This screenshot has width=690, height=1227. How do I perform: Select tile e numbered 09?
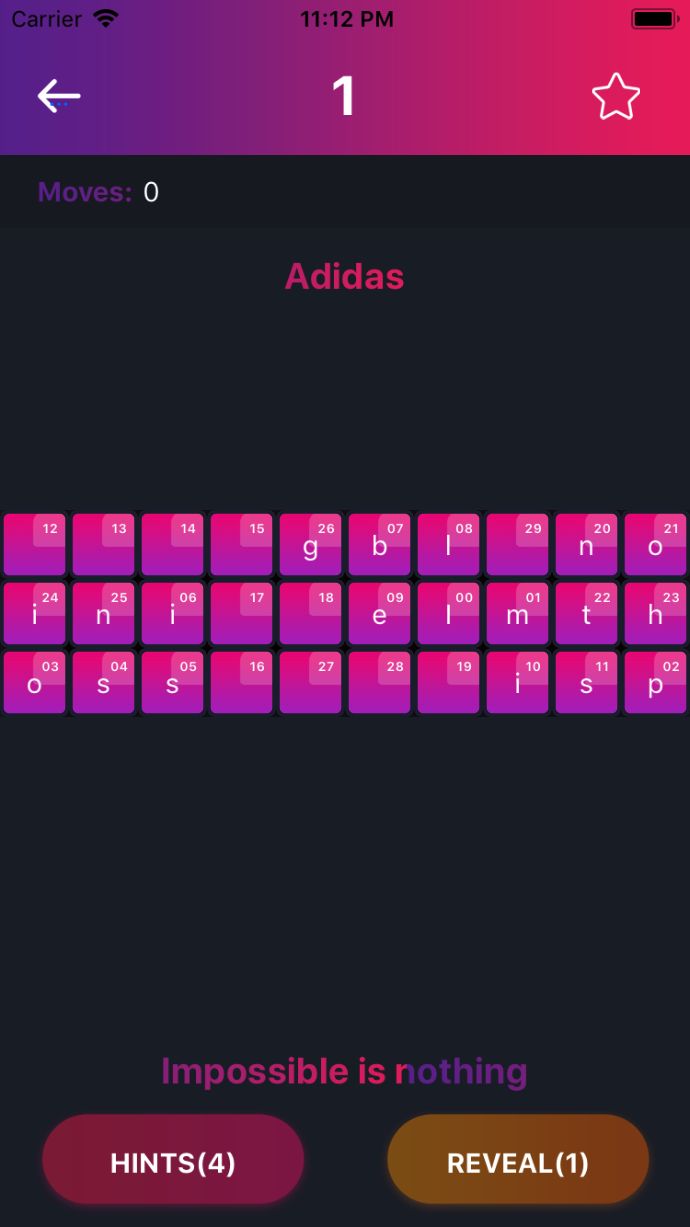[379, 614]
